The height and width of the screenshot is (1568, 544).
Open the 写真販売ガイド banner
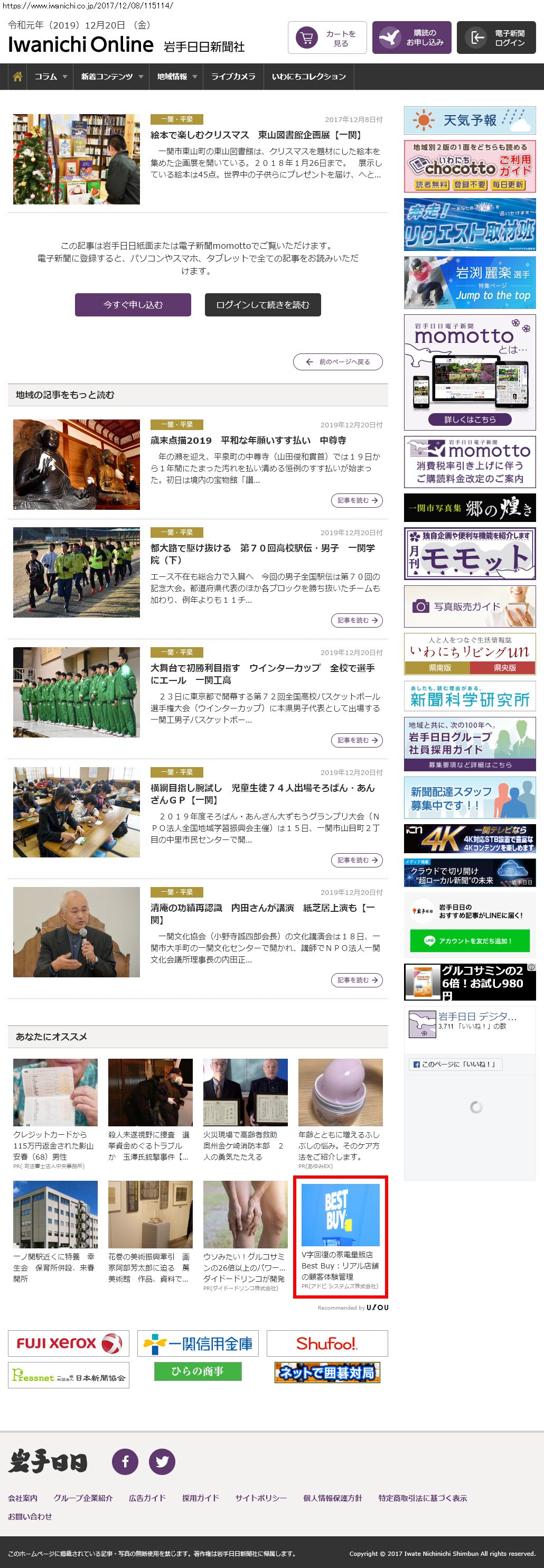[470, 606]
